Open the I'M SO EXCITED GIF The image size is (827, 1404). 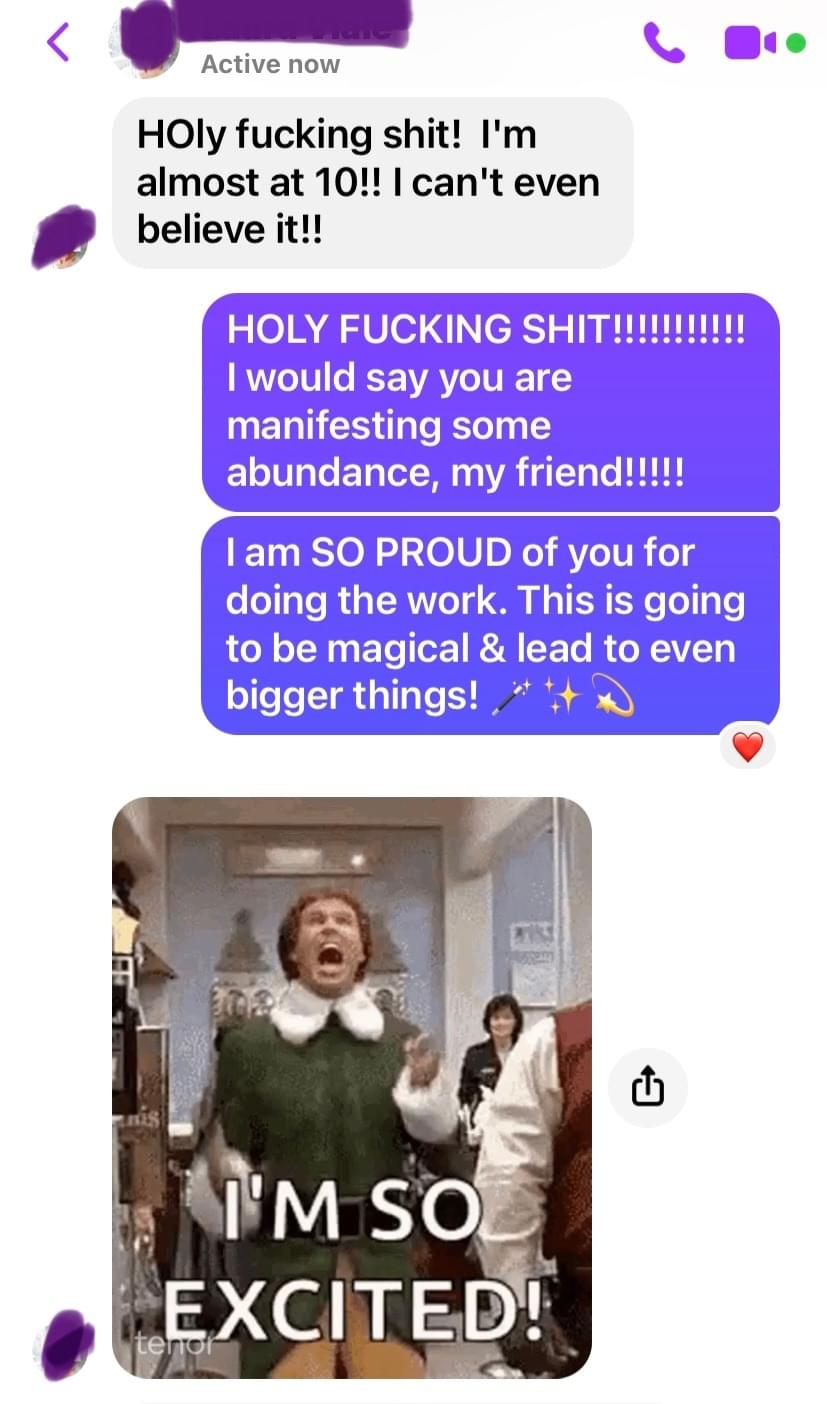tap(351, 1087)
